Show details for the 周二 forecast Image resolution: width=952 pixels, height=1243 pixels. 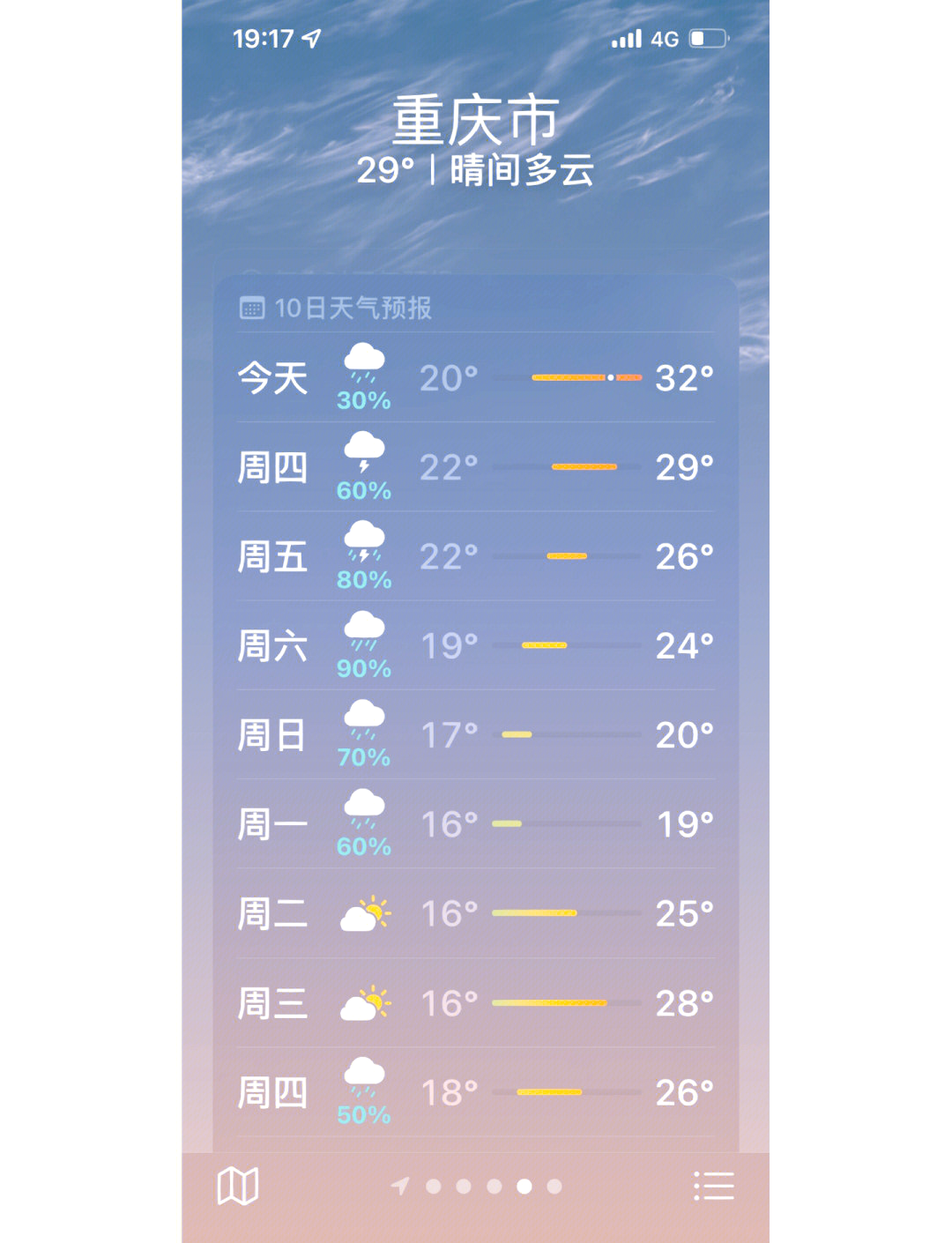click(475, 914)
